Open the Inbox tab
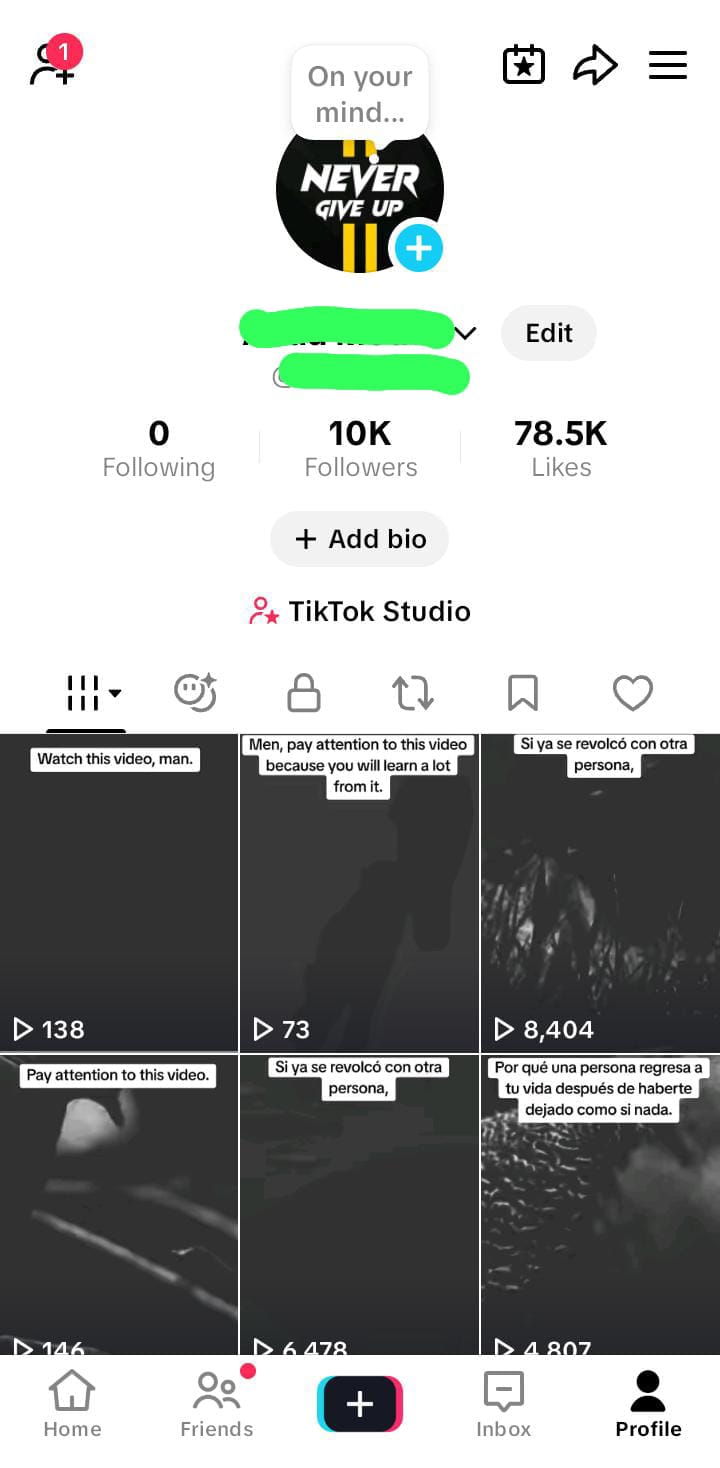Image resolution: width=720 pixels, height=1468 pixels. coord(504,1404)
